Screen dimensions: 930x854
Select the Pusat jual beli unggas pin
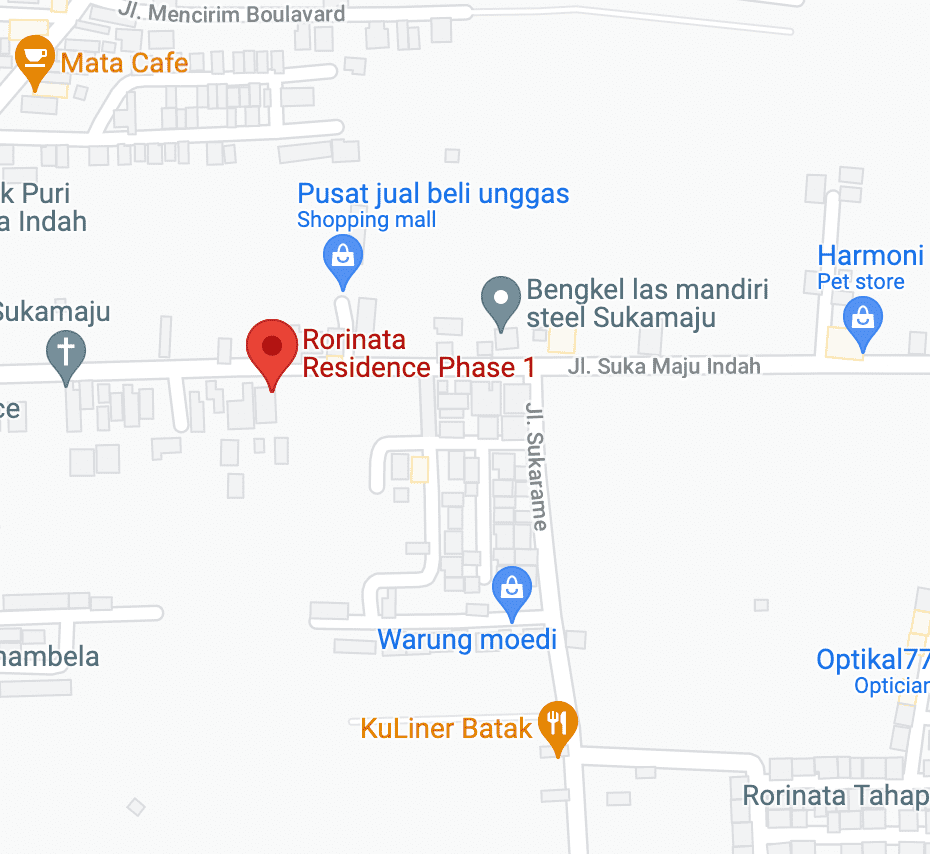[x=343, y=256]
